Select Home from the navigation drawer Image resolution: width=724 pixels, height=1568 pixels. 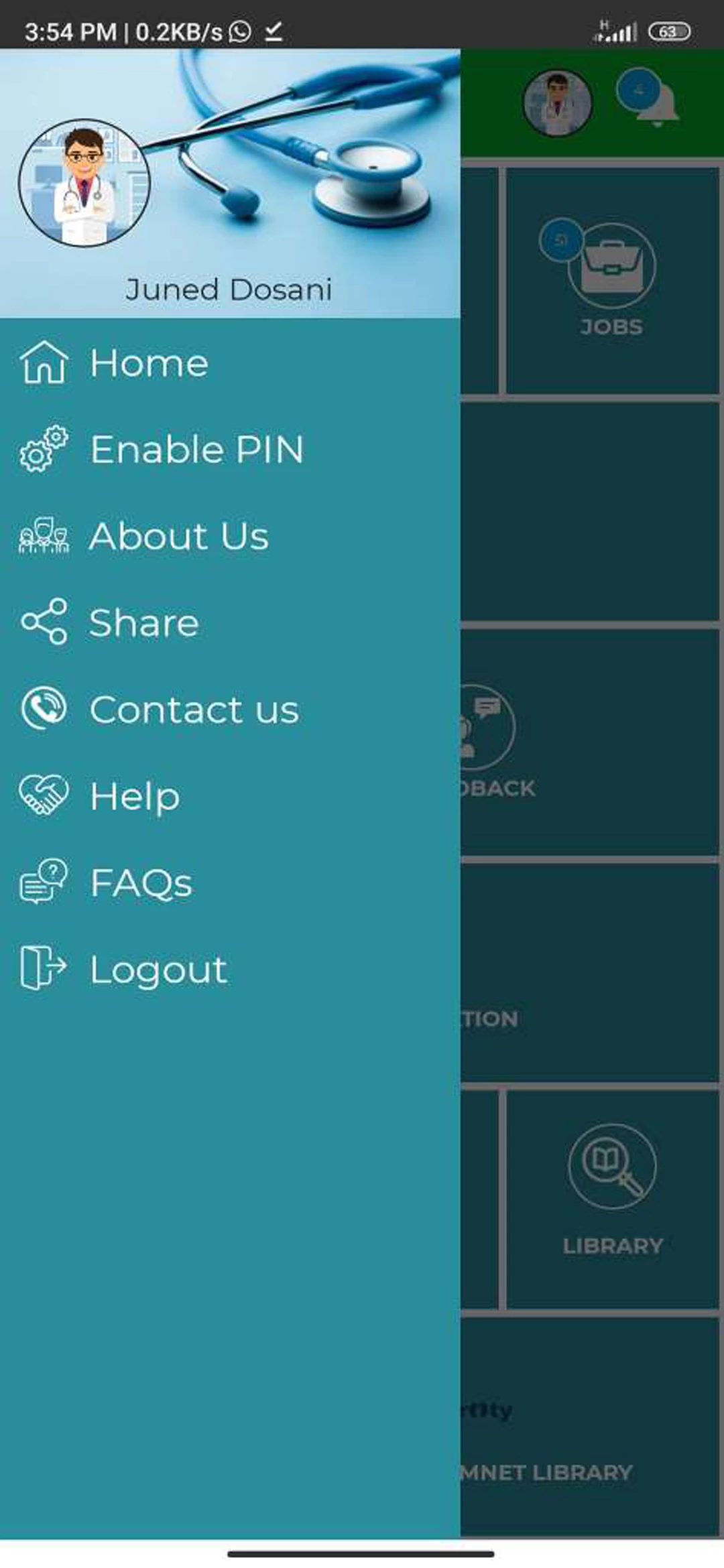pyautogui.click(x=149, y=362)
